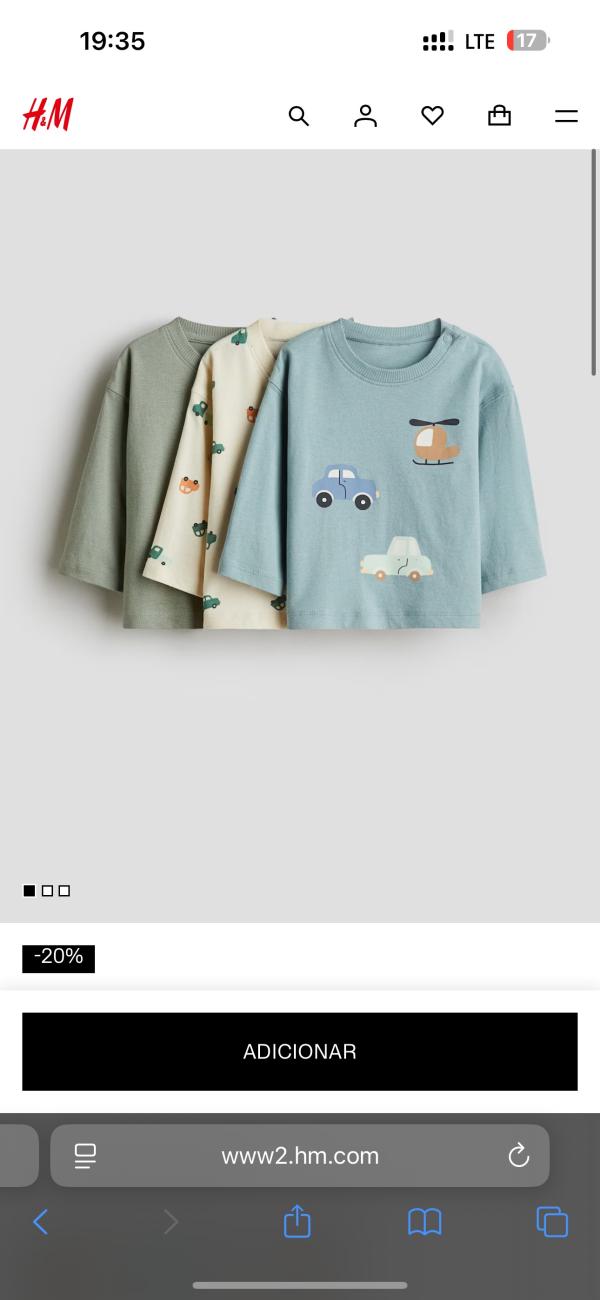Select the second image page indicator
Viewport: 600px width, 1300px height.
coord(47,891)
